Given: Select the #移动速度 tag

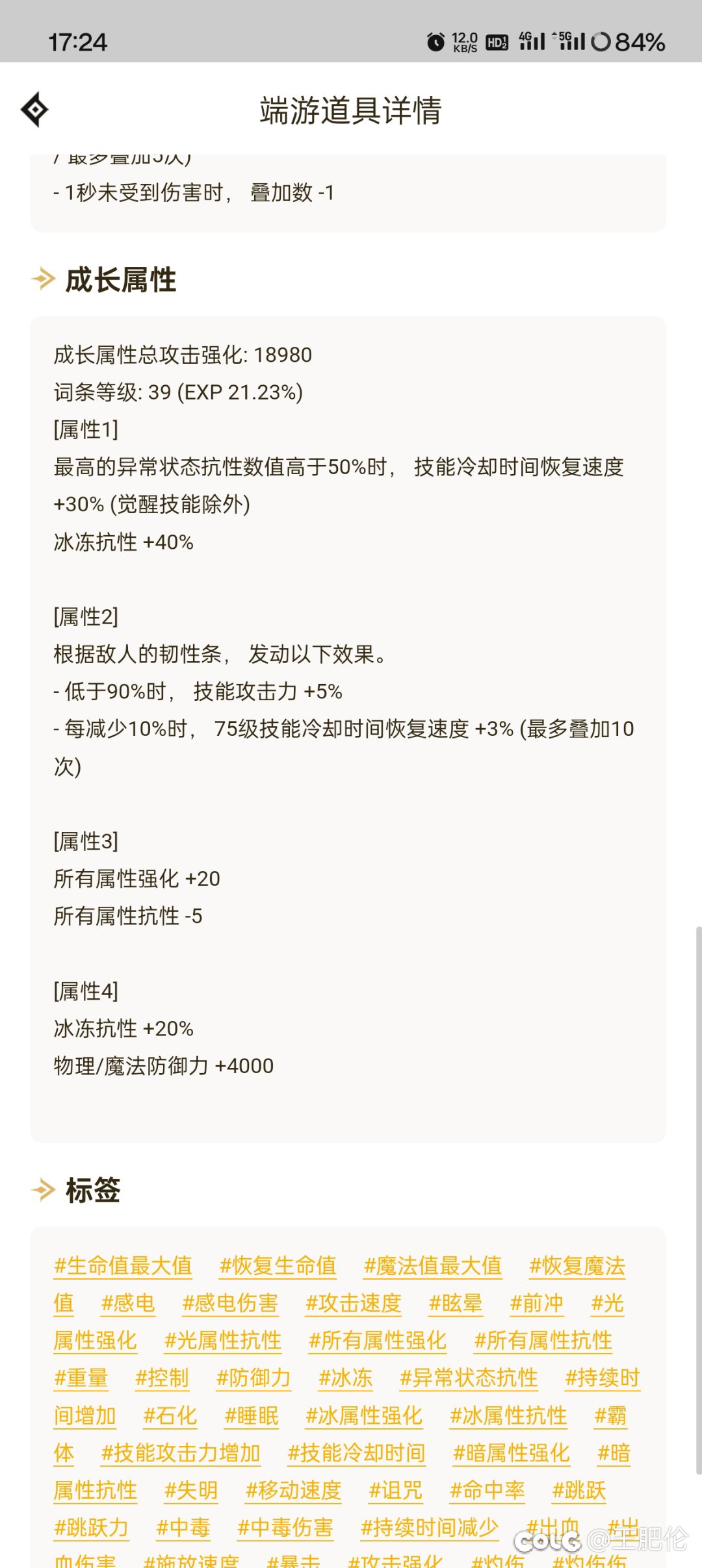Looking at the screenshot, I should click(294, 1491).
